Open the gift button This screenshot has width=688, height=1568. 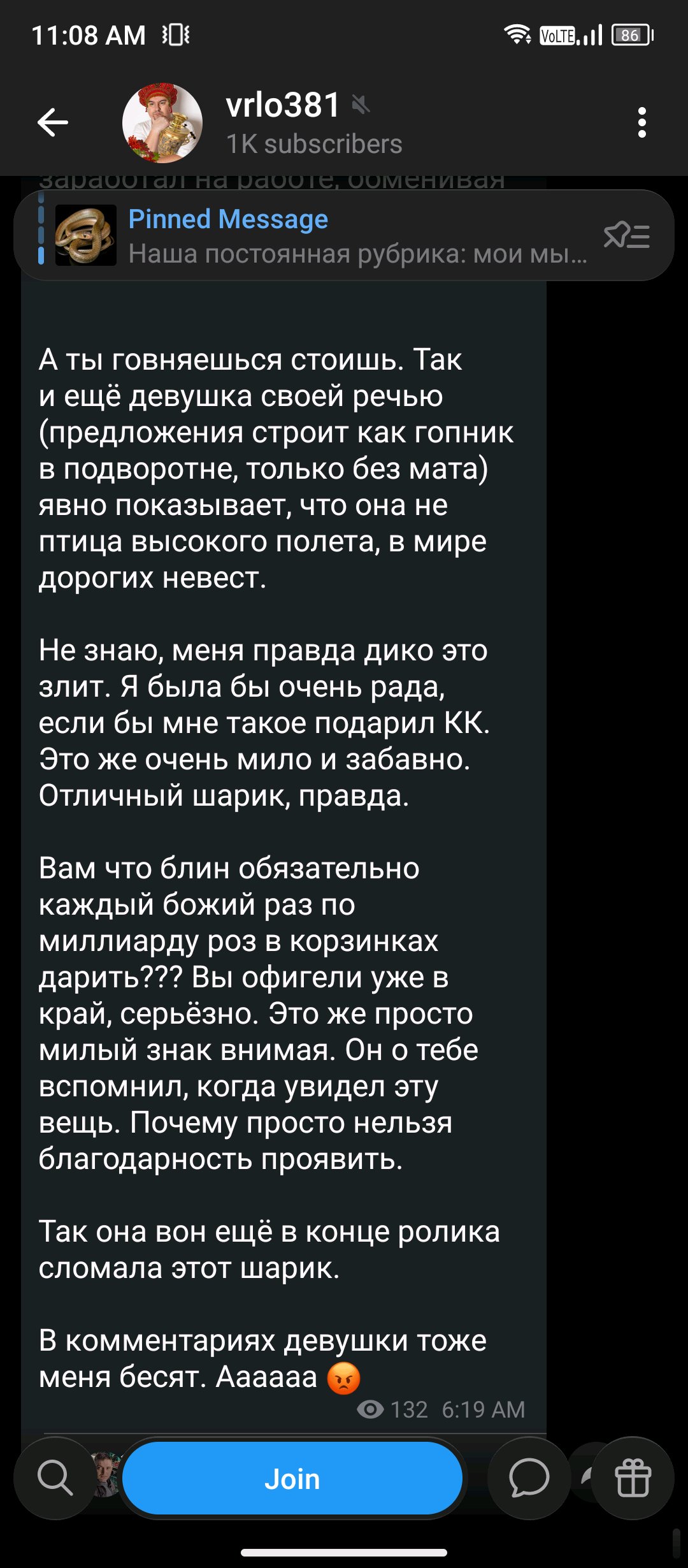(632, 1479)
